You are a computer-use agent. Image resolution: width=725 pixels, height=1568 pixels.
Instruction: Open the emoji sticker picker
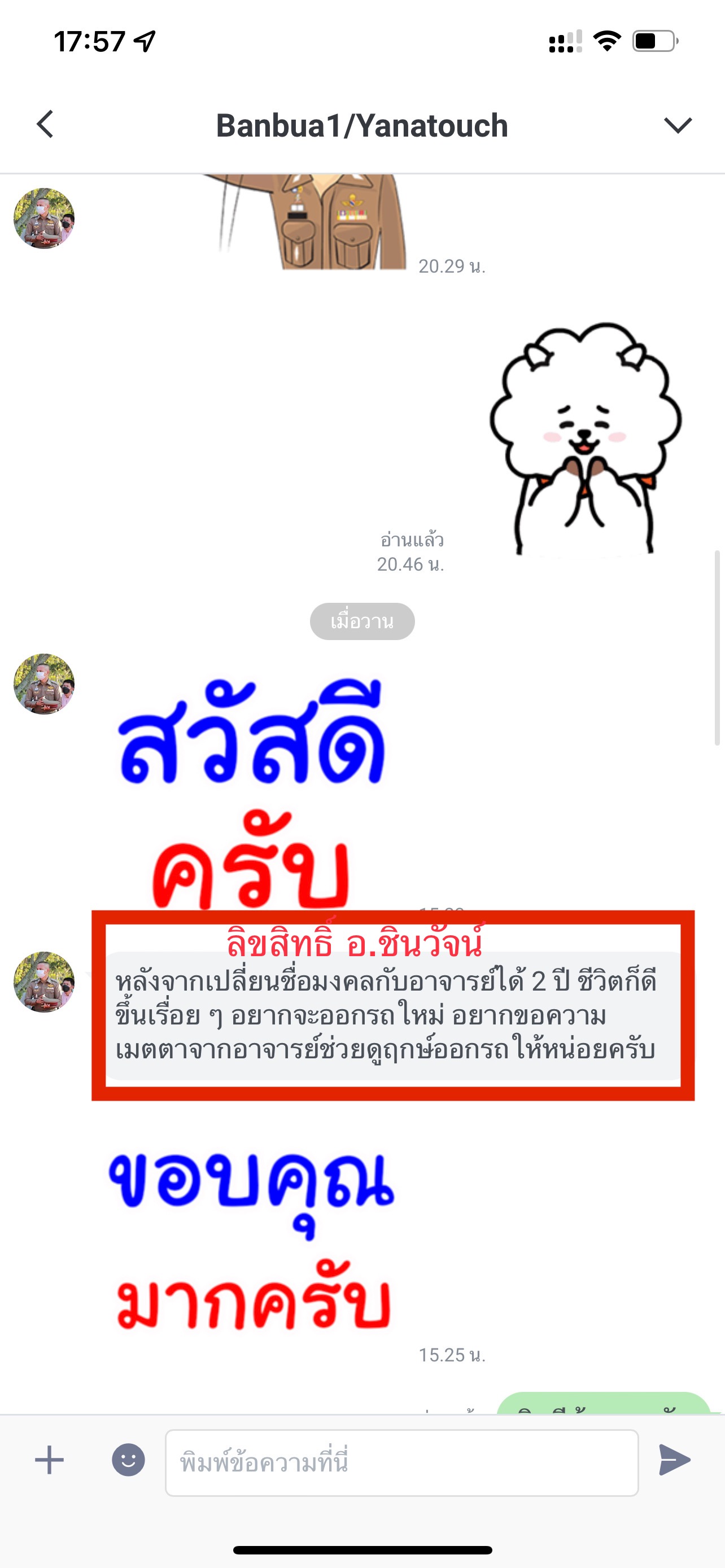pyautogui.click(x=128, y=1460)
